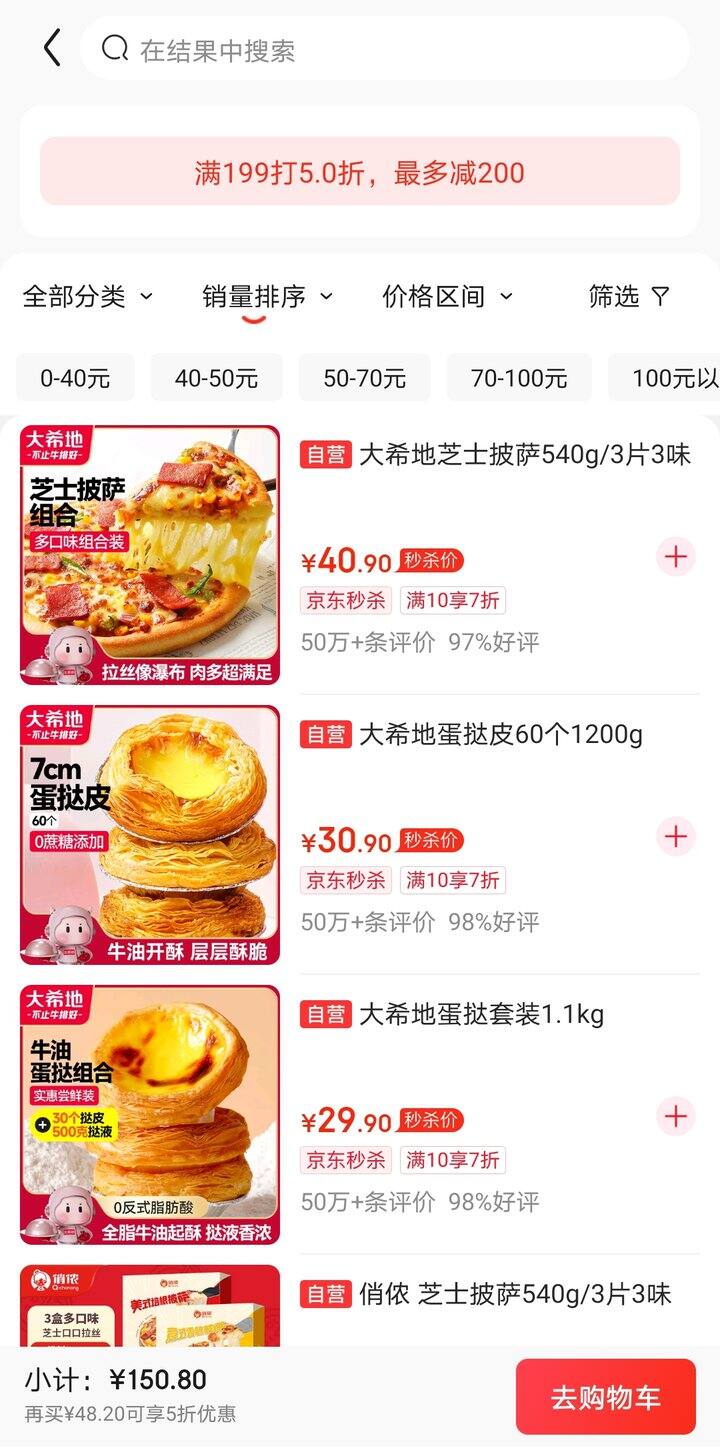The width and height of the screenshot is (720, 1450).
Task: Select the 40-50元 price chip
Action: [216, 378]
